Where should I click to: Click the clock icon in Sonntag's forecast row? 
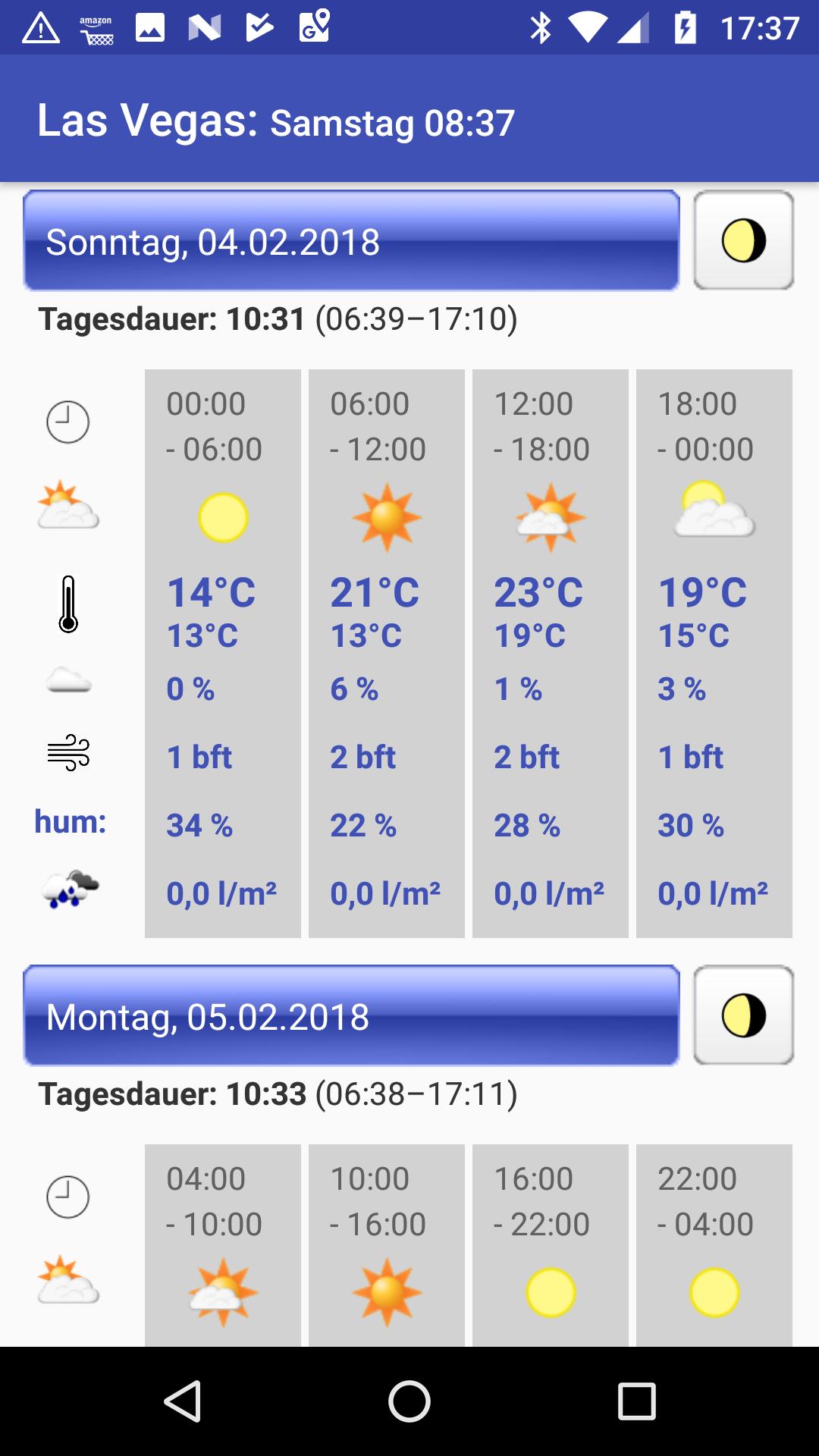tap(67, 422)
